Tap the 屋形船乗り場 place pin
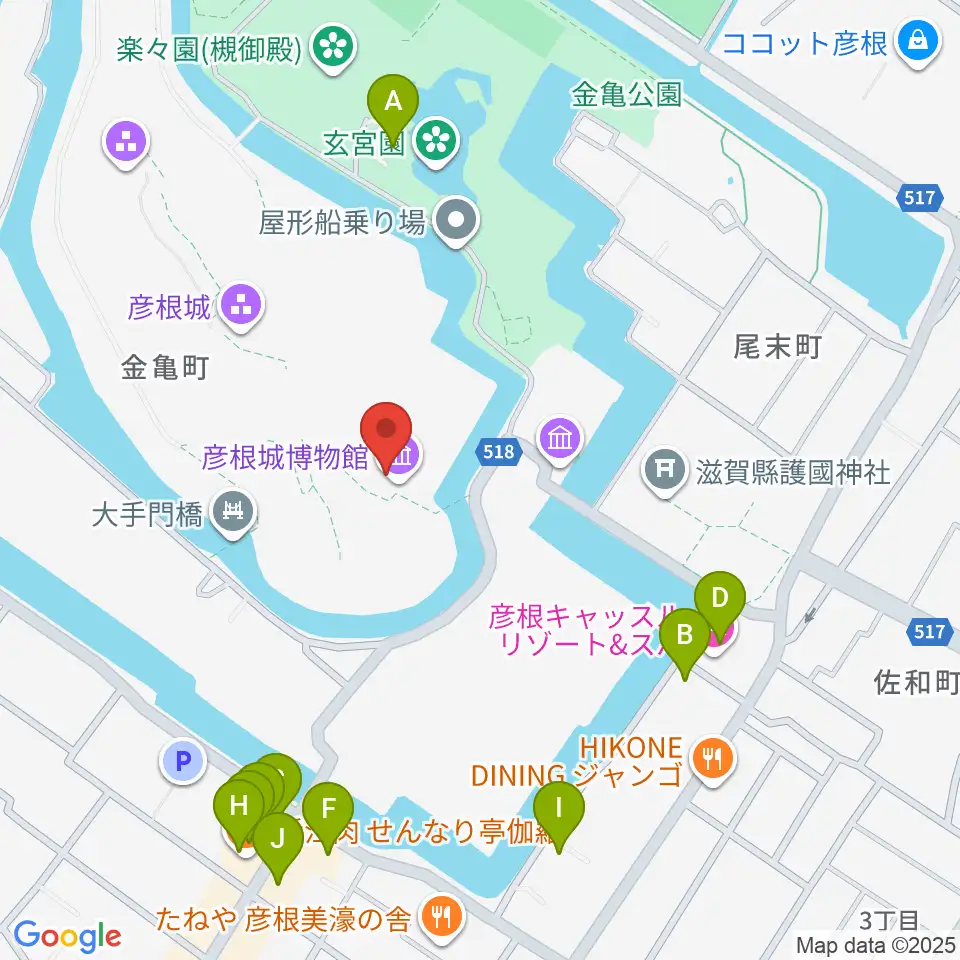The width and height of the screenshot is (960, 960). [x=456, y=220]
